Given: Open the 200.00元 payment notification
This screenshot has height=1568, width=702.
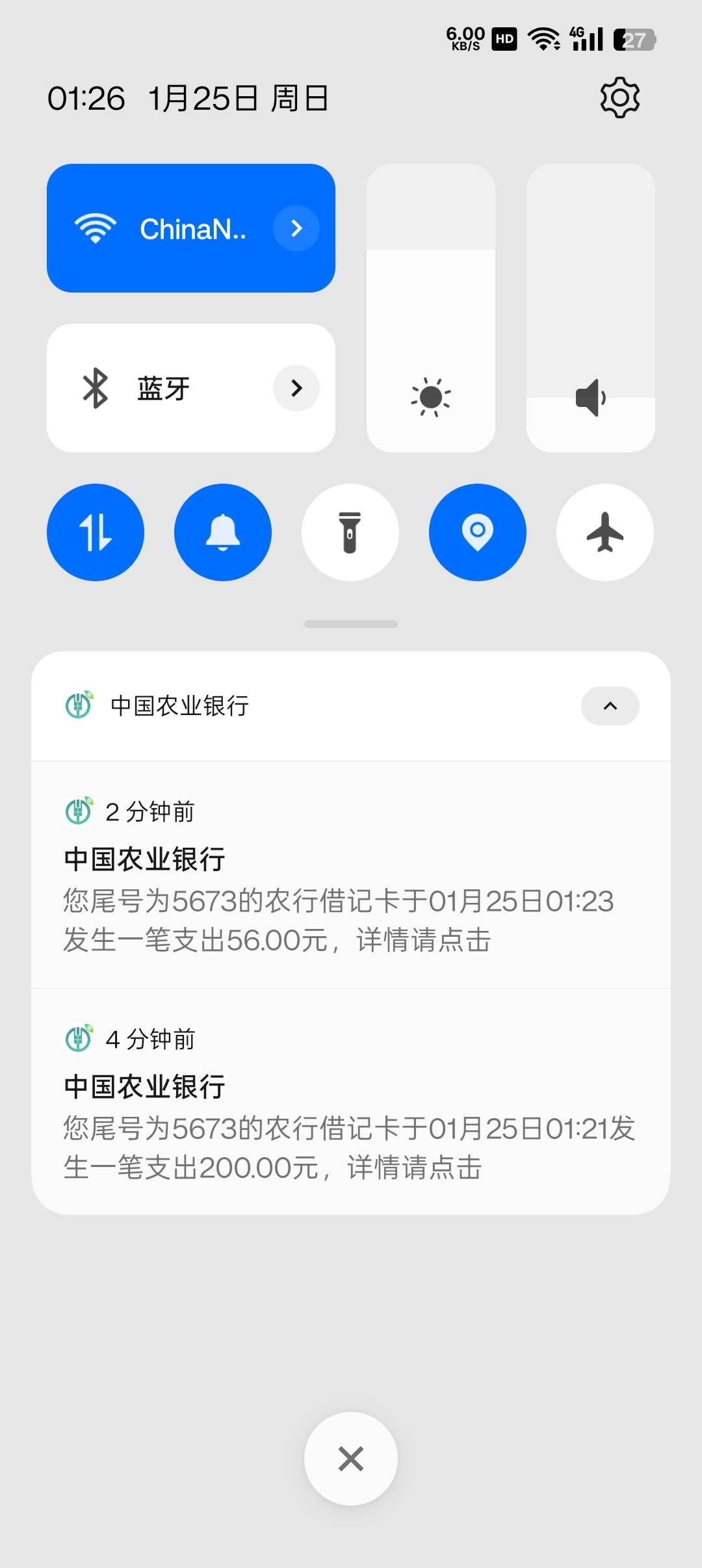Looking at the screenshot, I should (351, 1102).
